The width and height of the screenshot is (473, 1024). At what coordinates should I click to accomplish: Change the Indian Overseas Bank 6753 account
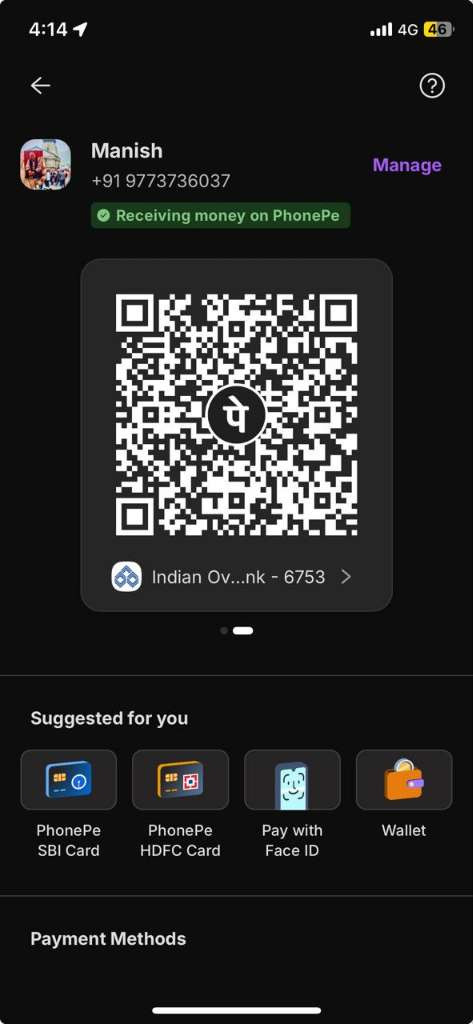[232, 577]
